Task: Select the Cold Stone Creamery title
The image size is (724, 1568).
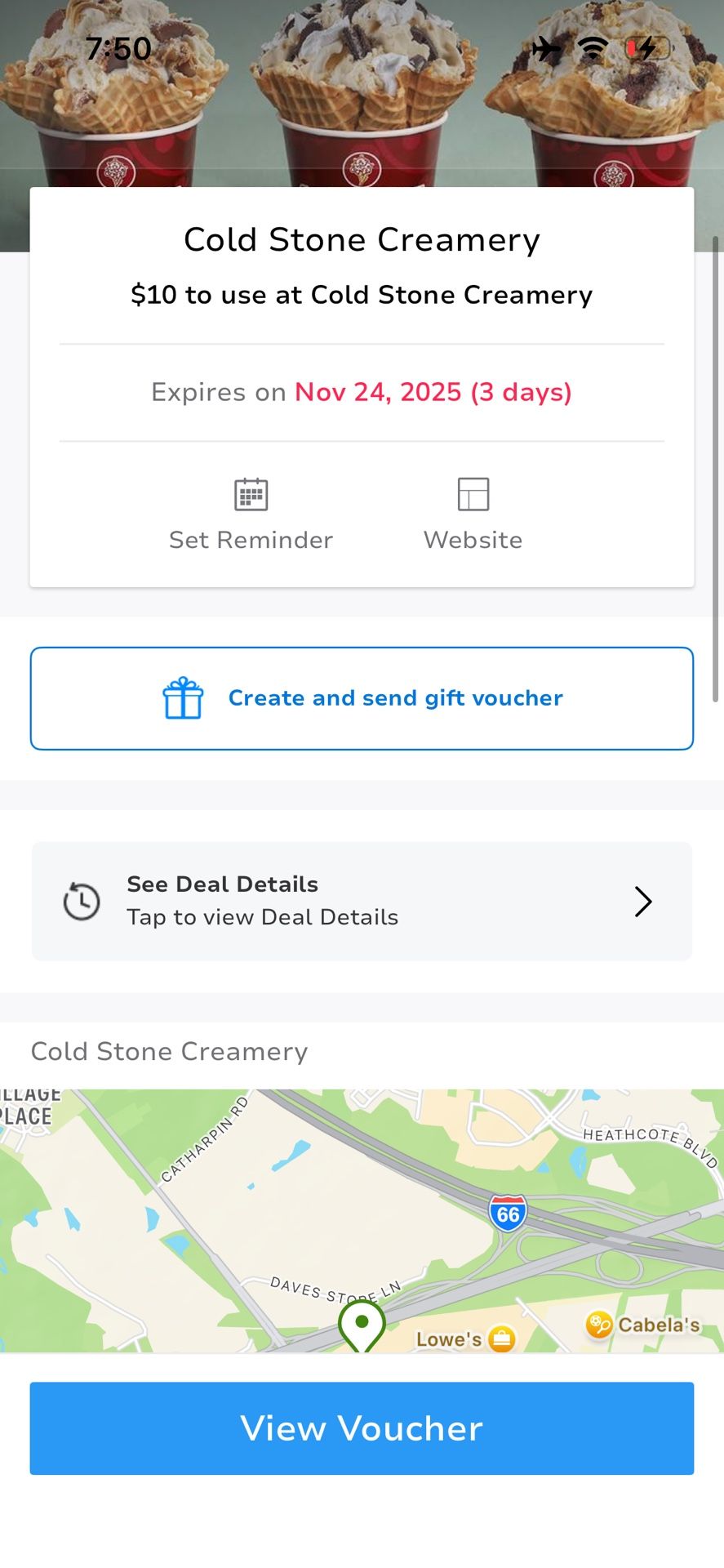Action: 362,238
